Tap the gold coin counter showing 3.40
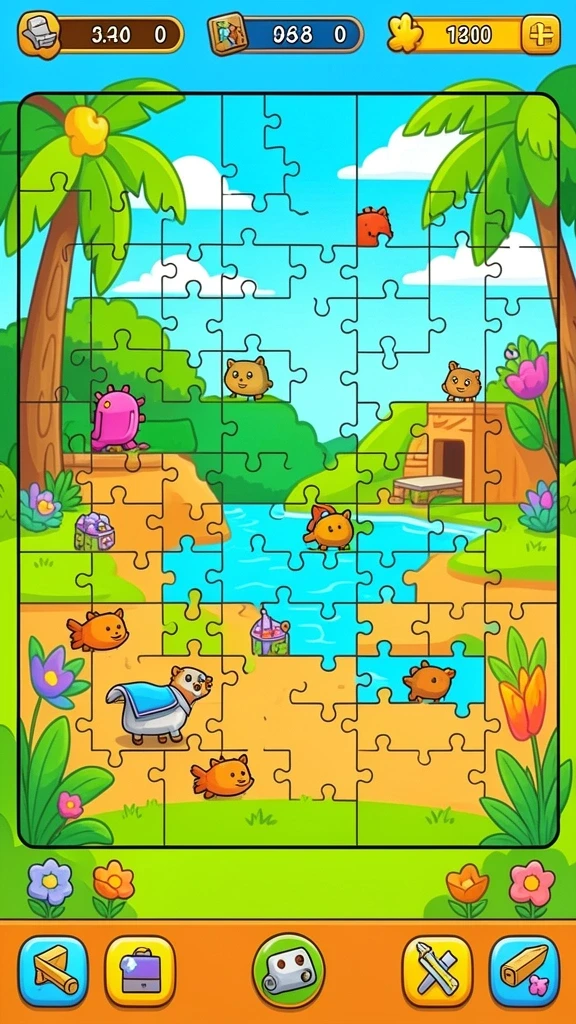The image size is (576, 1024). pos(101,35)
